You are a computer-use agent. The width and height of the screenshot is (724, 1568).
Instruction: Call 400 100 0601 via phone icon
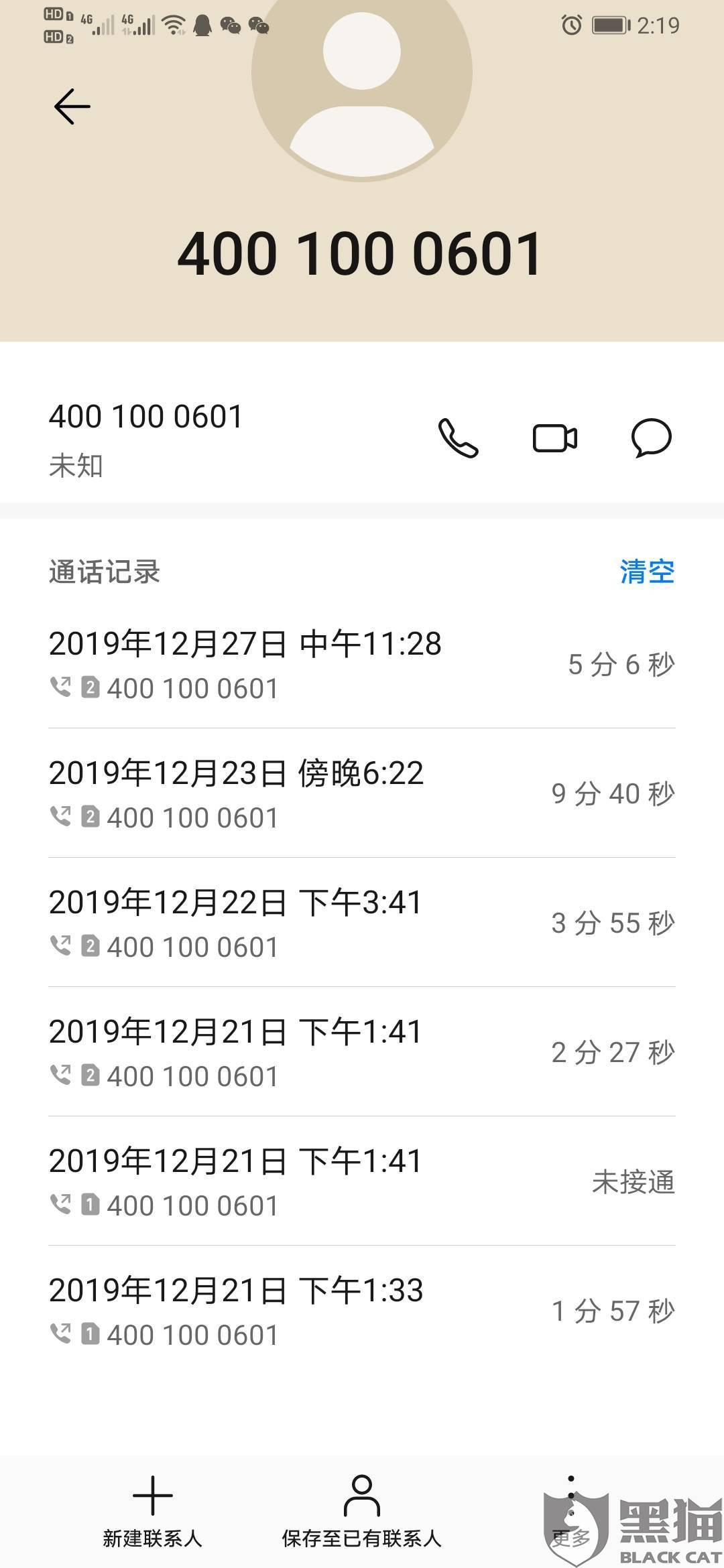click(x=459, y=438)
